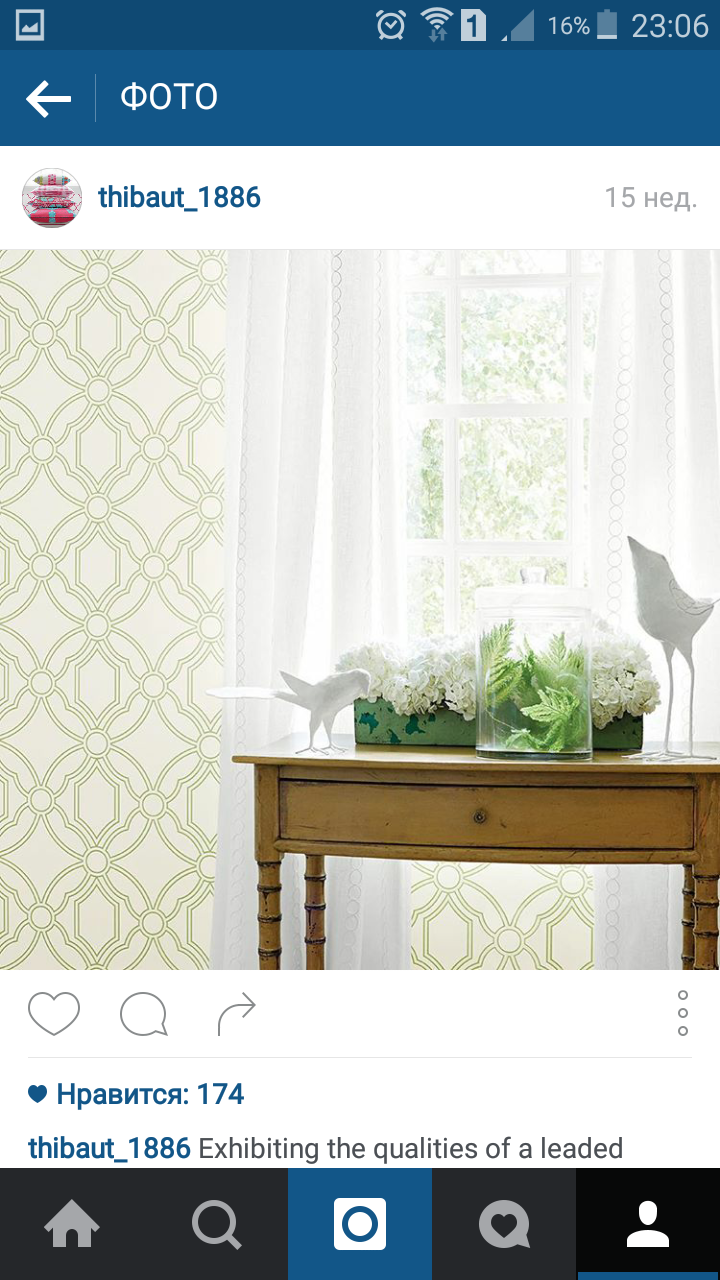Open the Camera tab
This screenshot has width=720, height=1280.
360,1224
